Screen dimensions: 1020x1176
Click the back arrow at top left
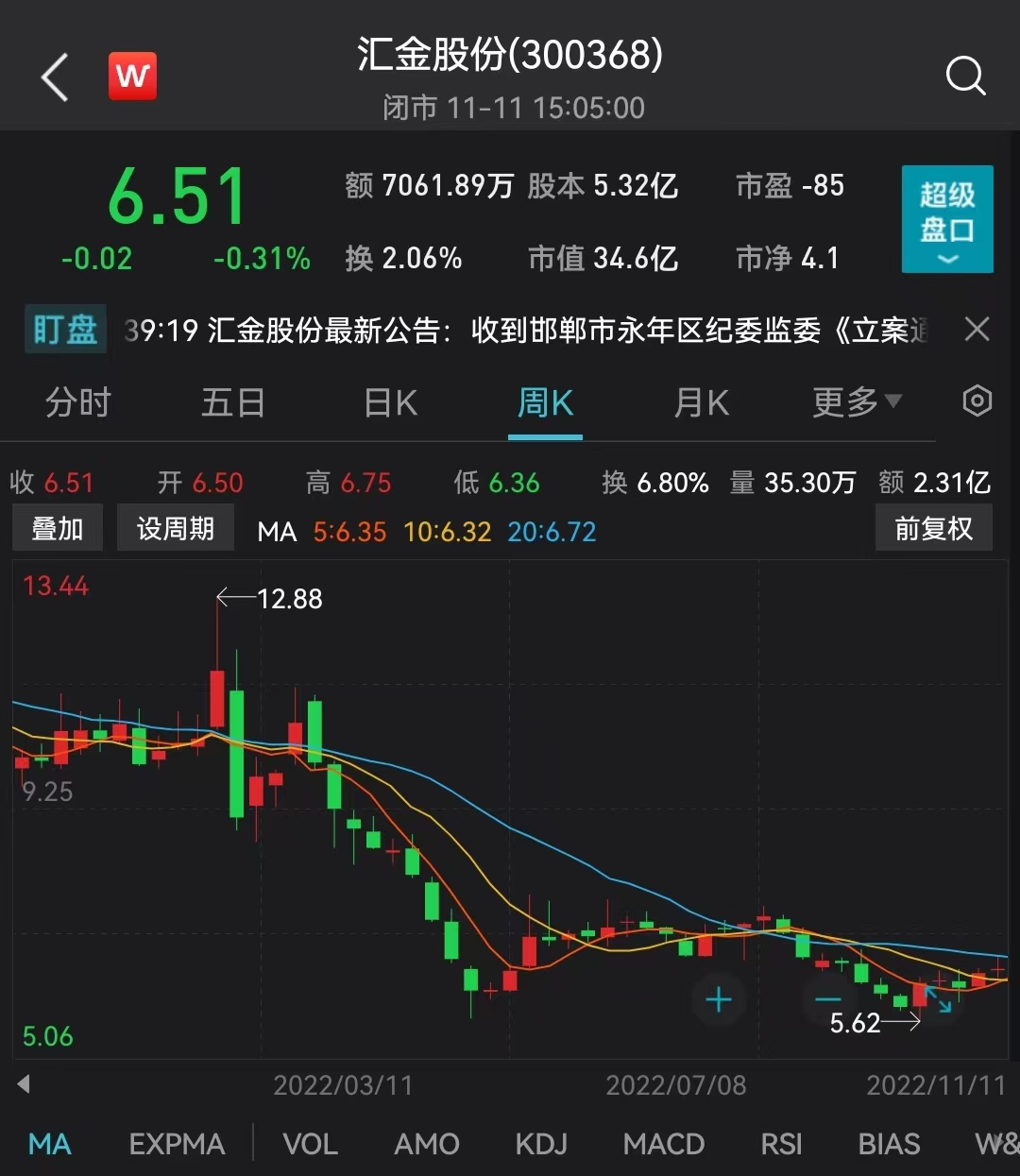pos(54,77)
